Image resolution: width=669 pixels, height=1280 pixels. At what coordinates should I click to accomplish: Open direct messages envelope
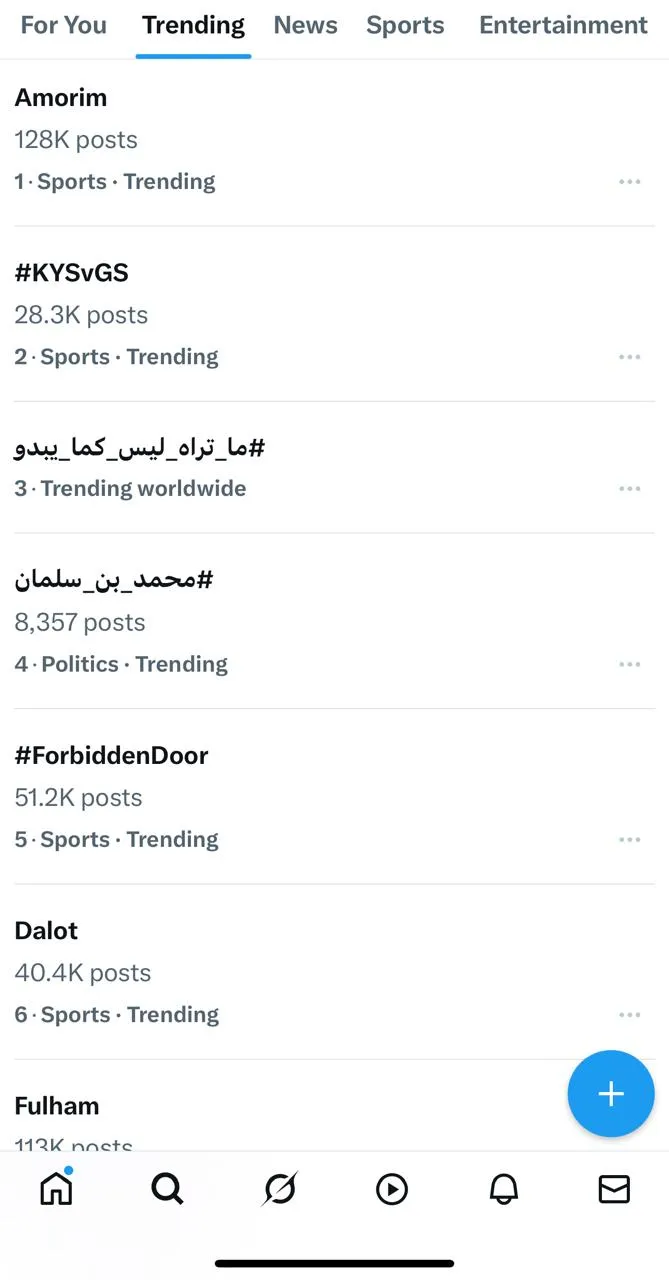click(x=613, y=1189)
